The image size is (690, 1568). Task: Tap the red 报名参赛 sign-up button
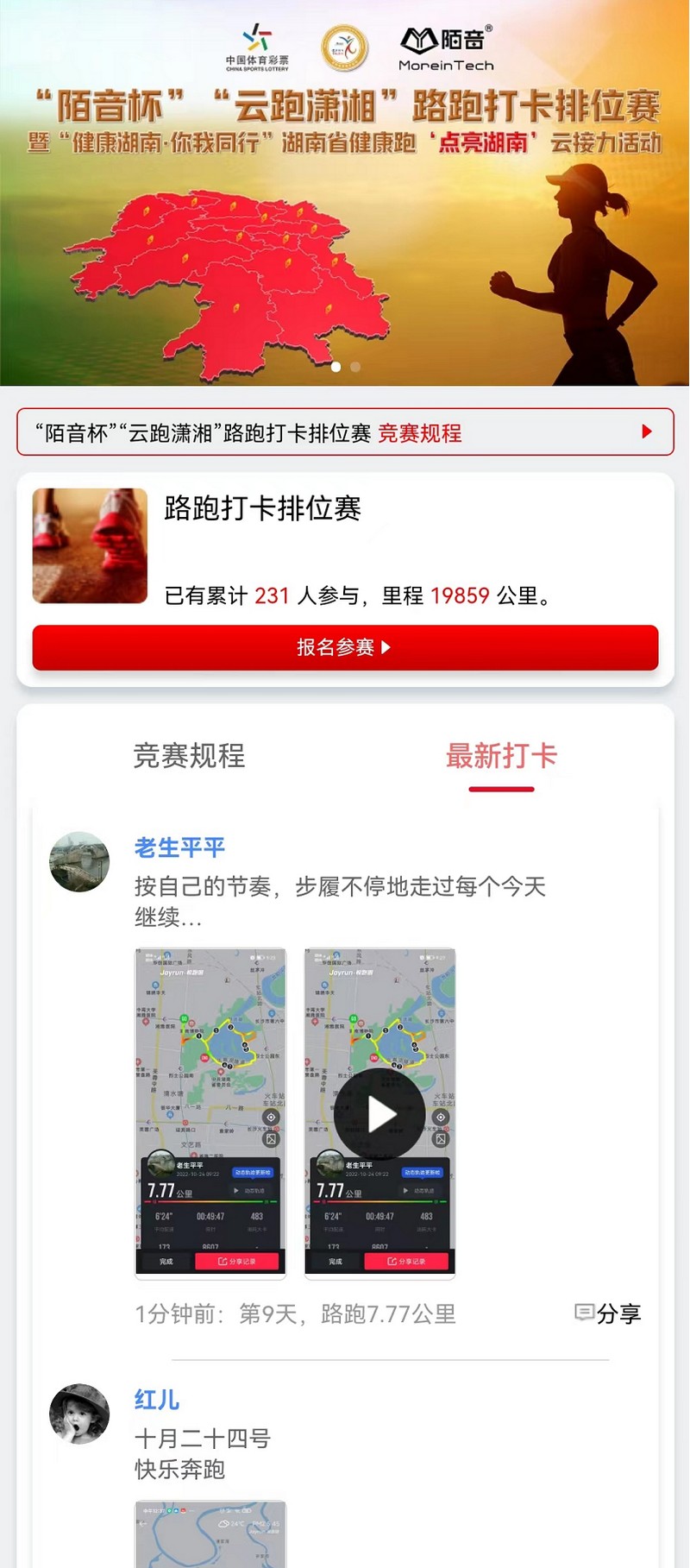(x=345, y=647)
